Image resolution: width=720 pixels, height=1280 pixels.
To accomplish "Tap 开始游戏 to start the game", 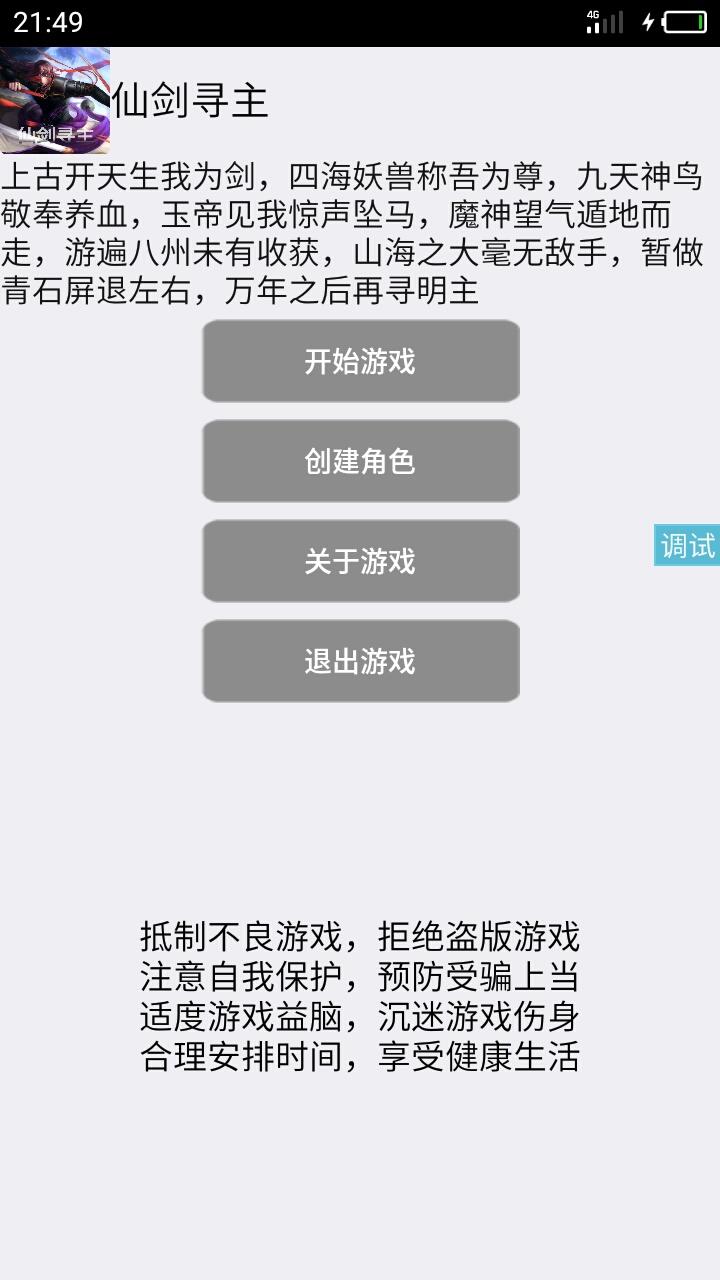I will click(x=360, y=361).
